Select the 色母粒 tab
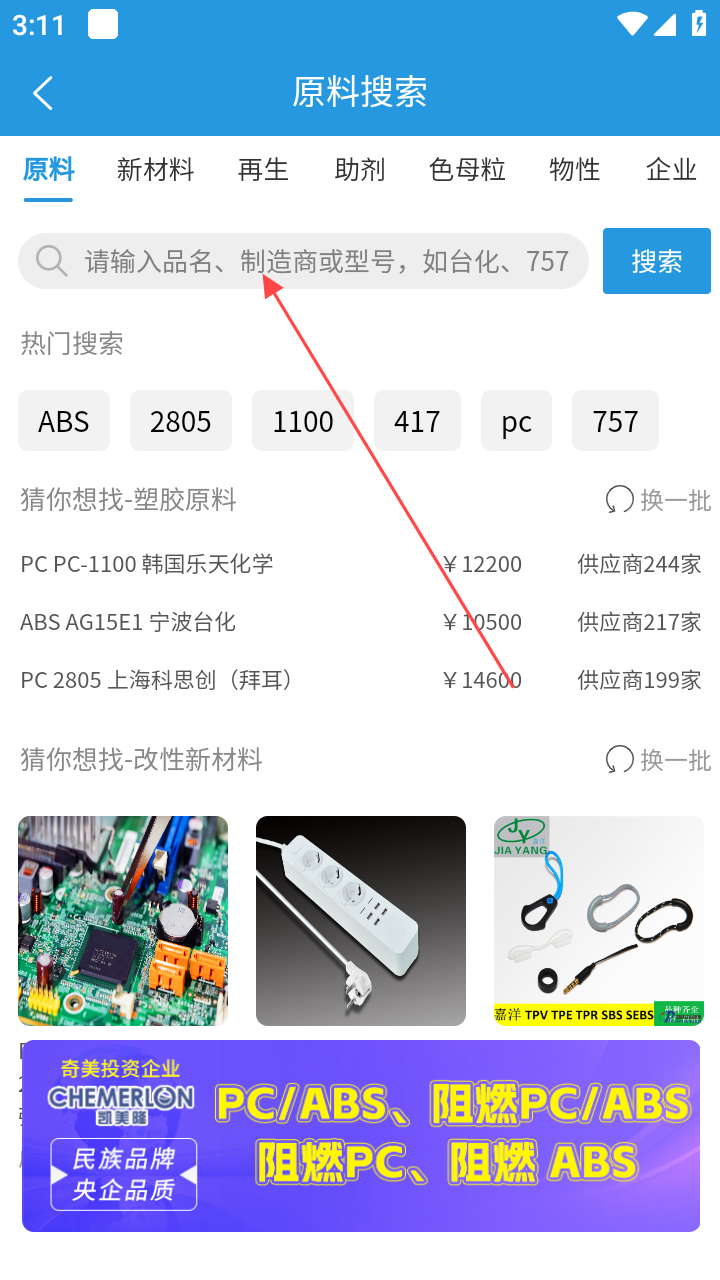Image resolution: width=720 pixels, height=1280 pixels. point(467,170)
